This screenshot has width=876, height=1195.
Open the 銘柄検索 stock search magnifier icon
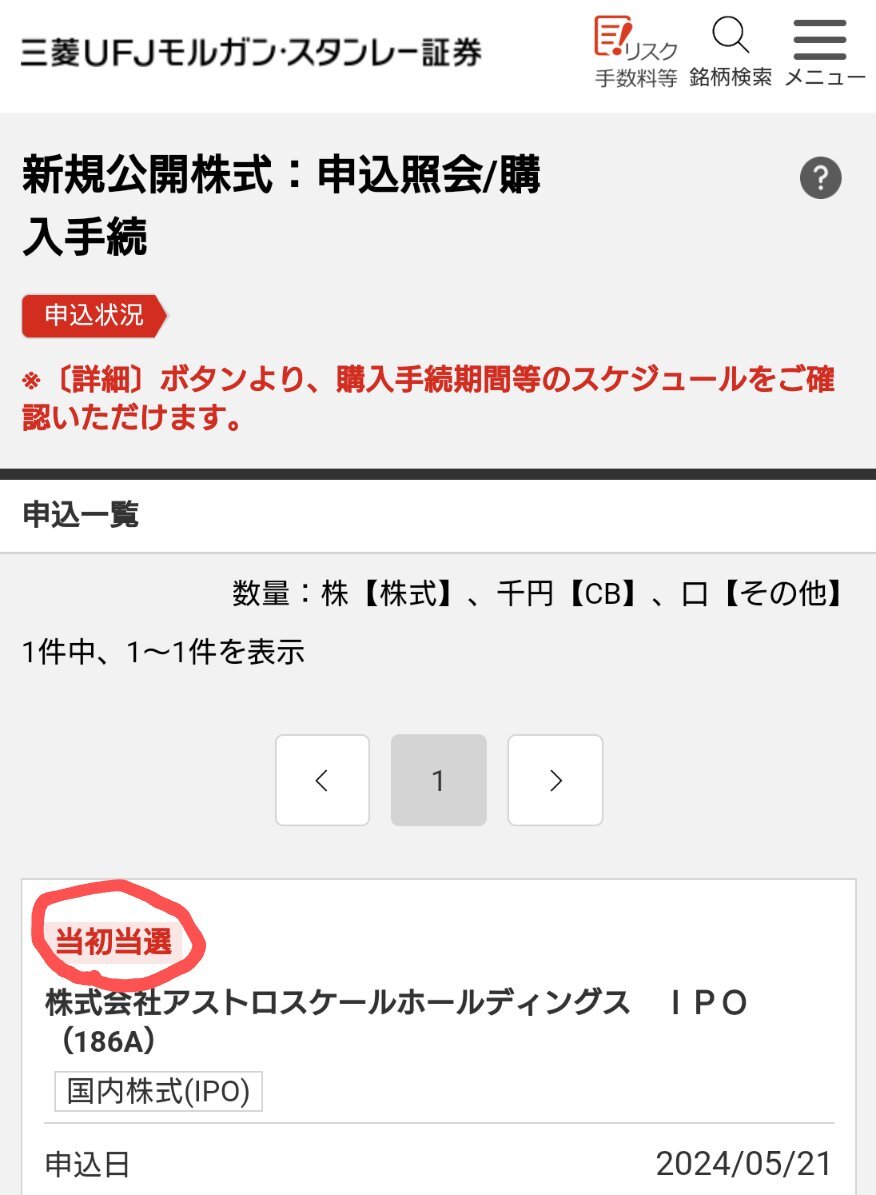coord(731,38)
